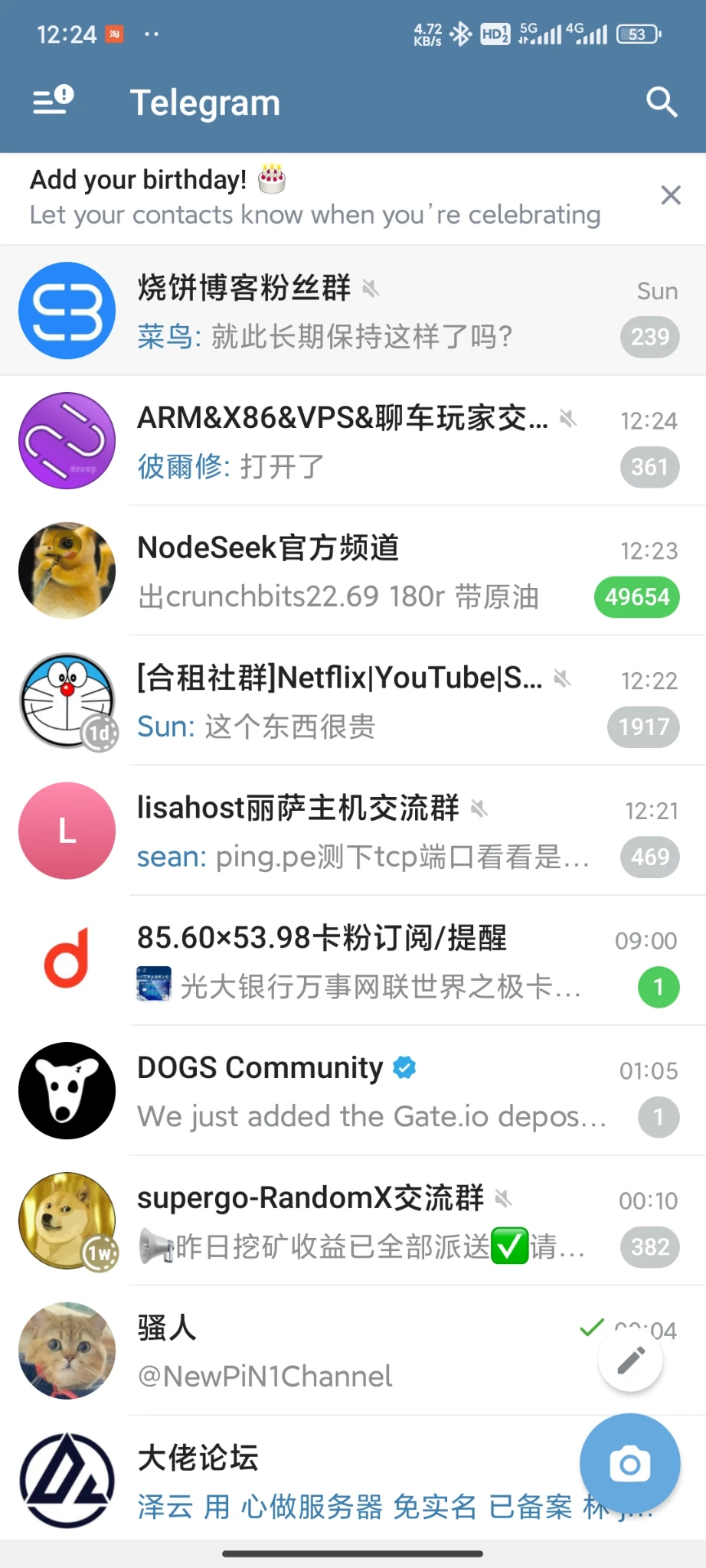Compose a new message with pencil button

tap(630, 1361)
